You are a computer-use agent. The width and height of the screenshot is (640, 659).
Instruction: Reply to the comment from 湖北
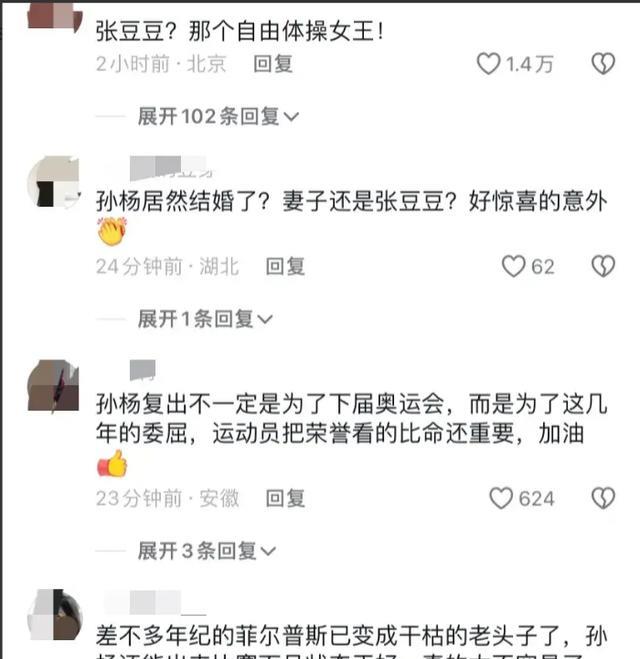[285, 267]
